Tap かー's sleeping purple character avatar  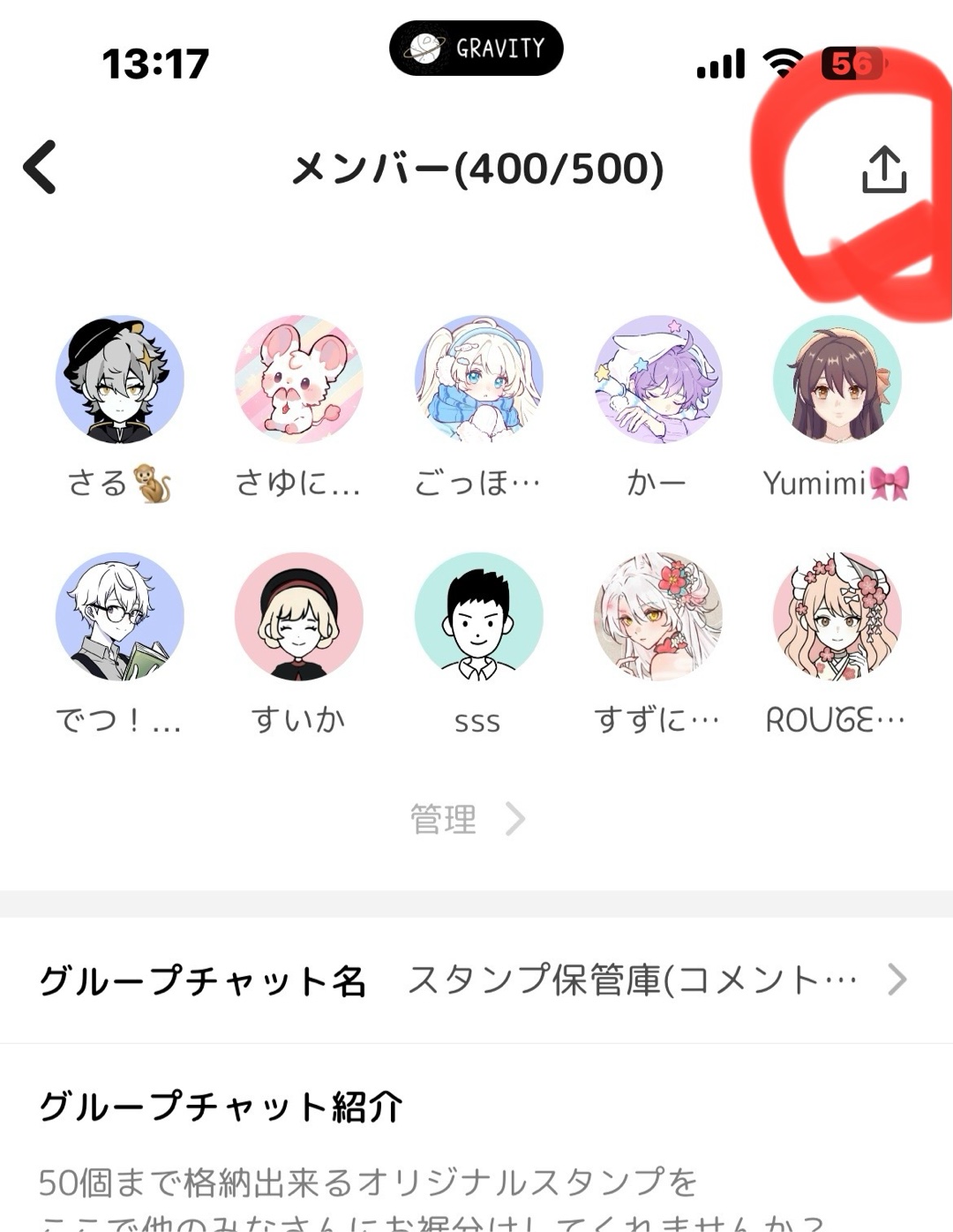pyautogui.click(x=657, y=379)
